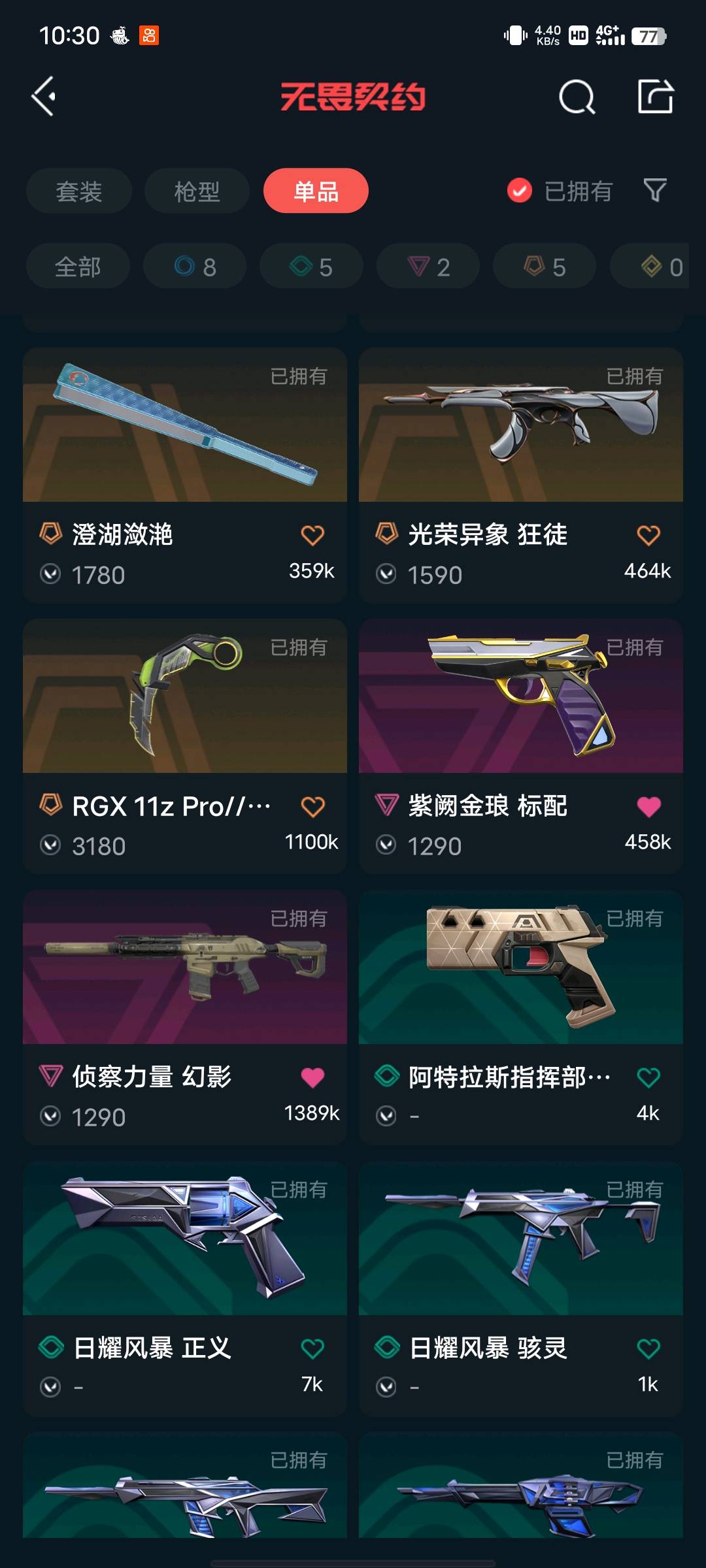Filter by the blue circle rarity chip showing 8
Screen dimensions: 706x1568
coord(195,267)
